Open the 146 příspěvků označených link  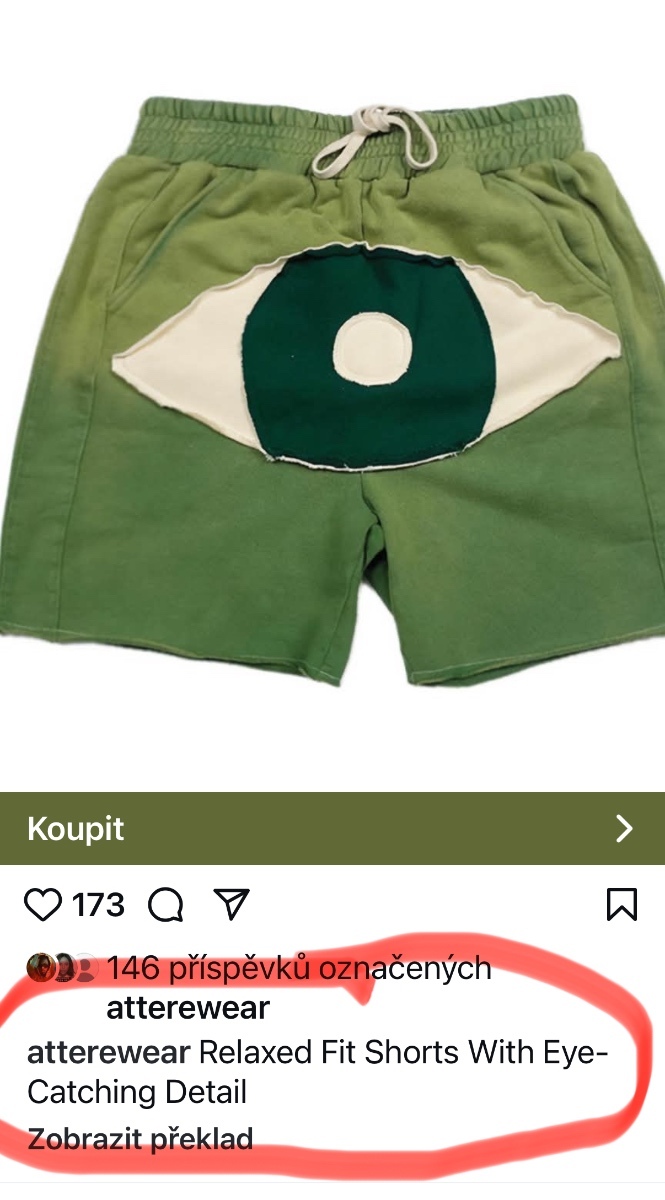298,968
